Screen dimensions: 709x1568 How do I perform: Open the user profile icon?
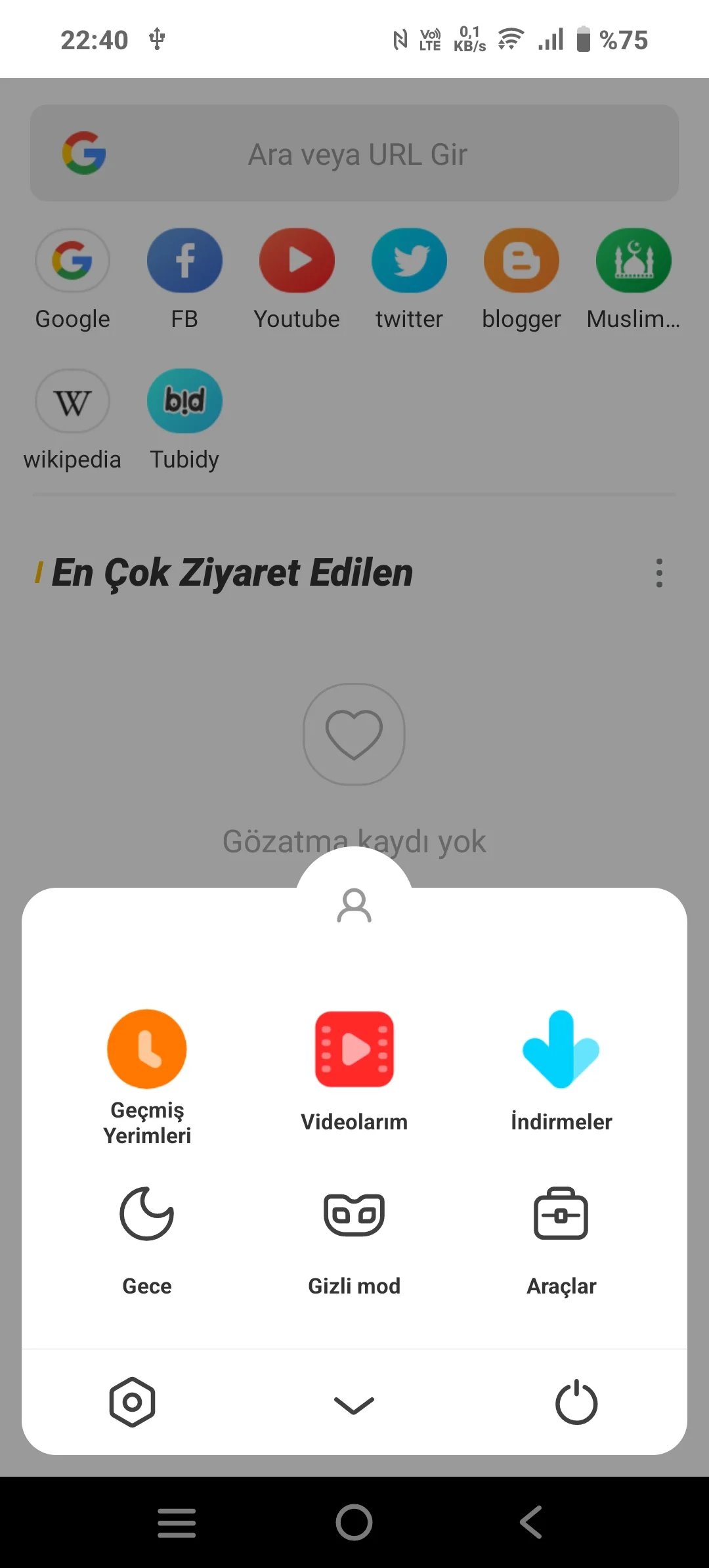[x=354, y=905]
